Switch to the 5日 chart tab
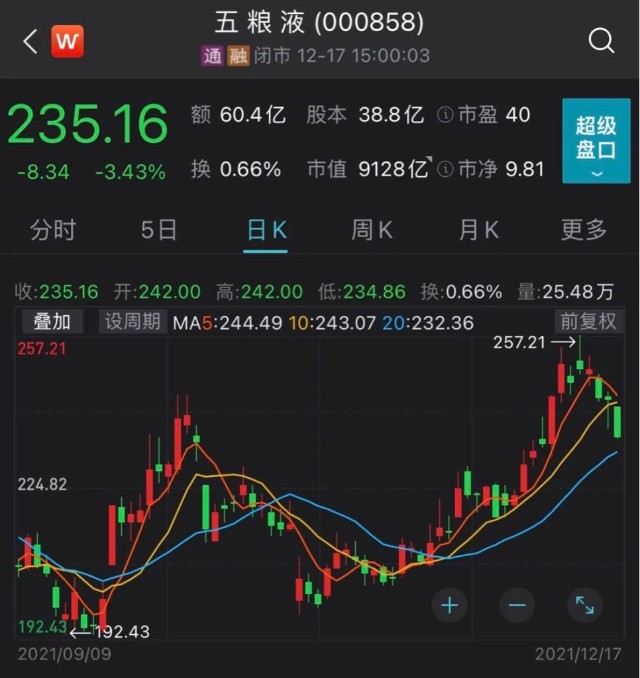 tap(159, 230)
